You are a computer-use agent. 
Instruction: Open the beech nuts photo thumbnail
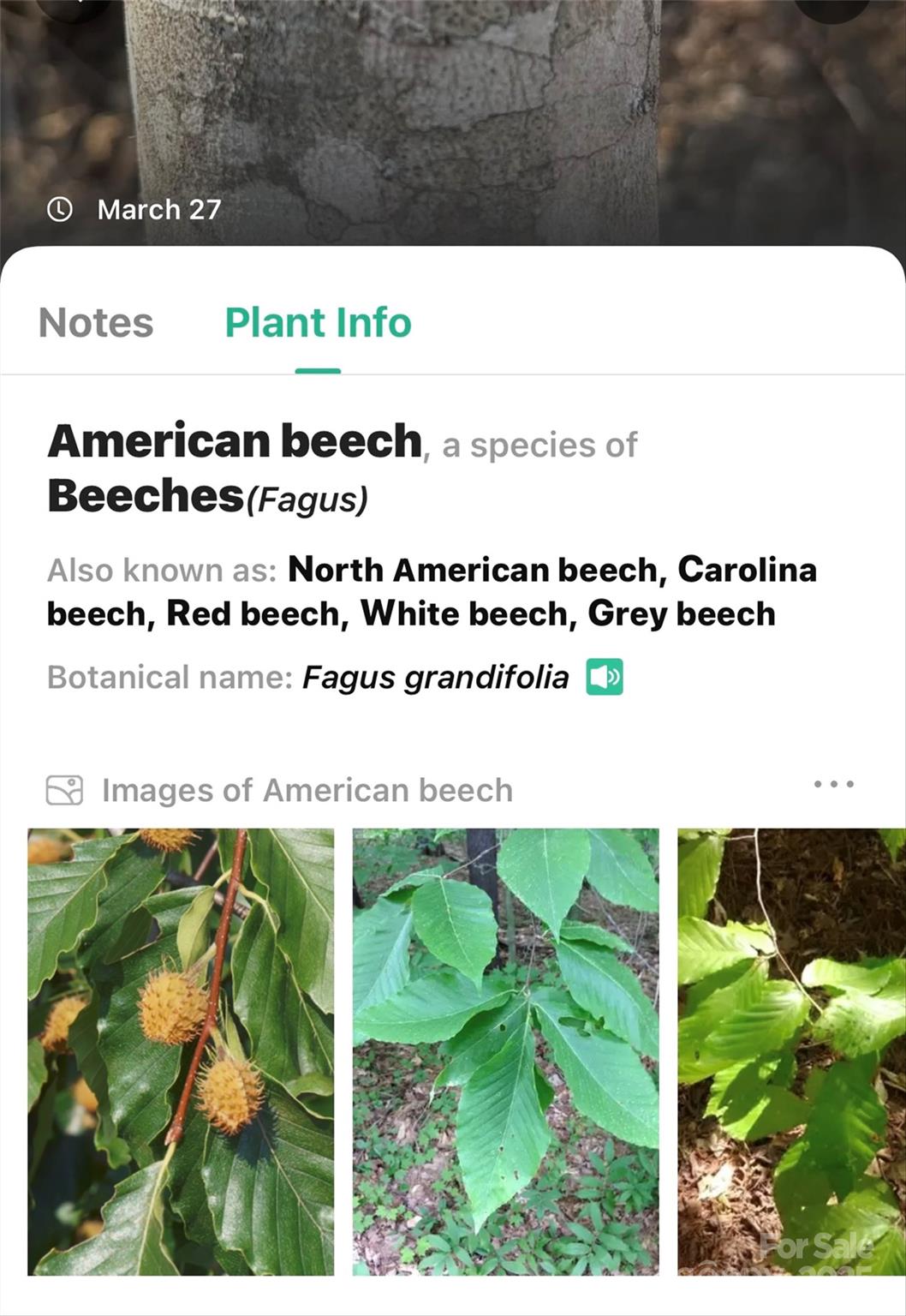[x=181, y=1051]
